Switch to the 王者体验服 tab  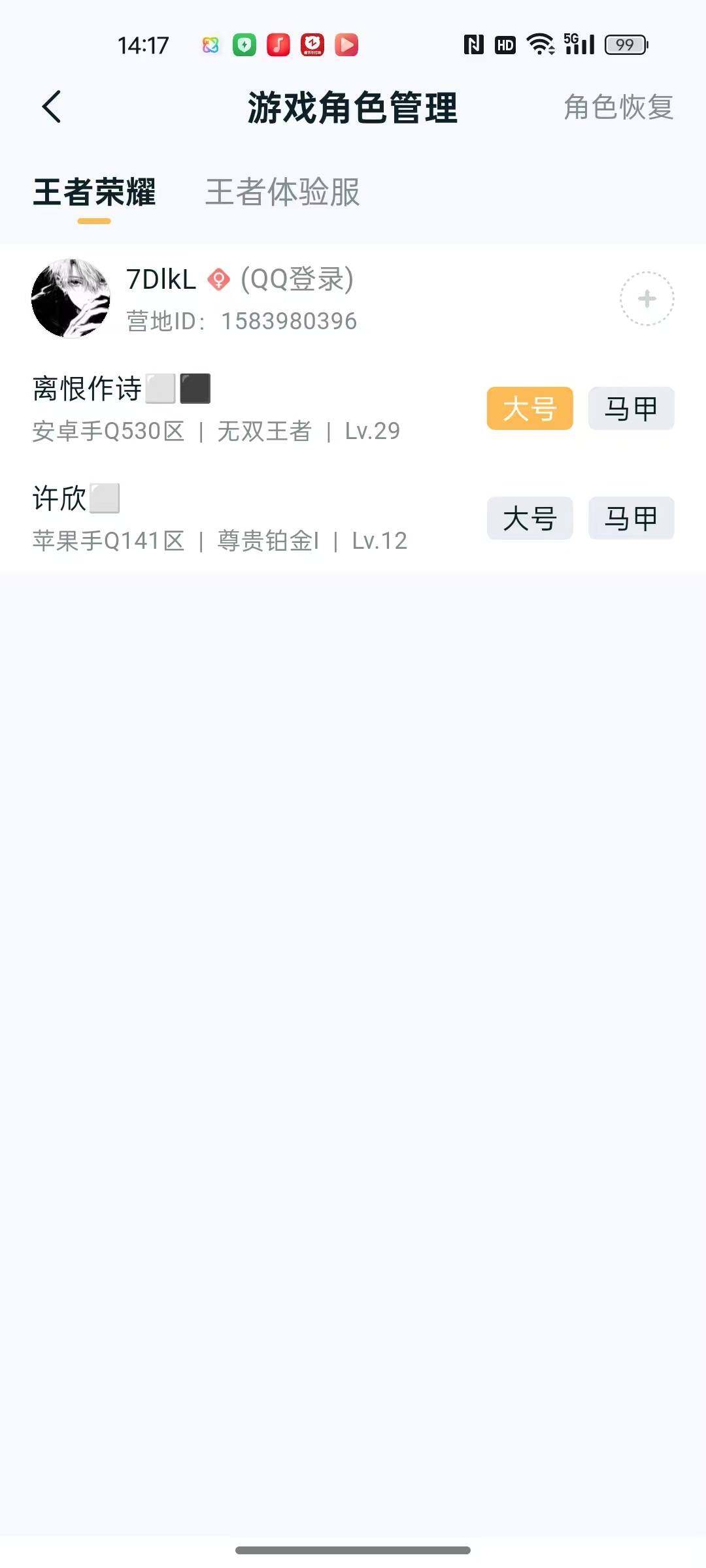pos(284,193)
